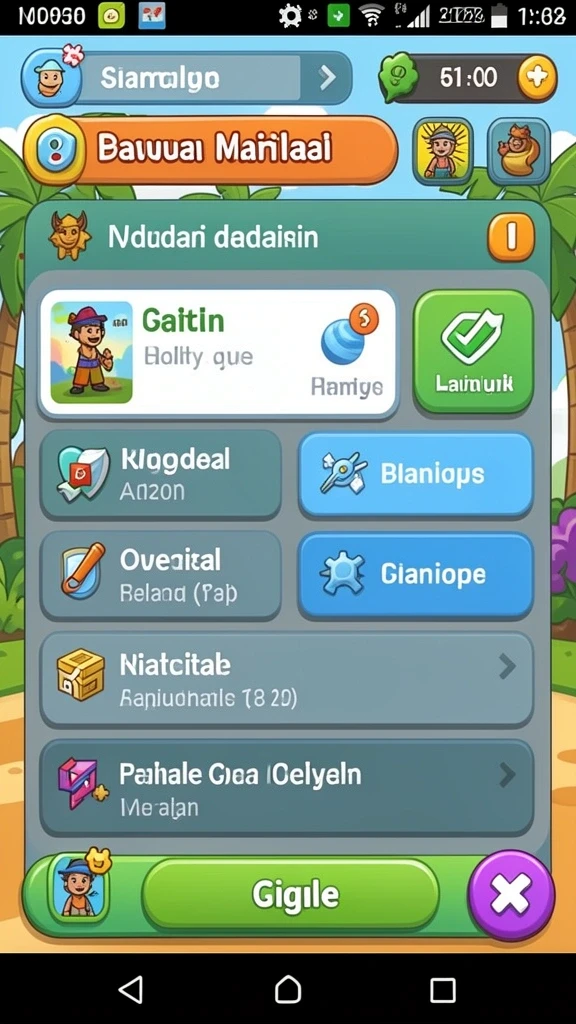Open the Niatcitab row
This screenshot has width=576, height=1024.
pyautogui.click(x=287, y=679)
